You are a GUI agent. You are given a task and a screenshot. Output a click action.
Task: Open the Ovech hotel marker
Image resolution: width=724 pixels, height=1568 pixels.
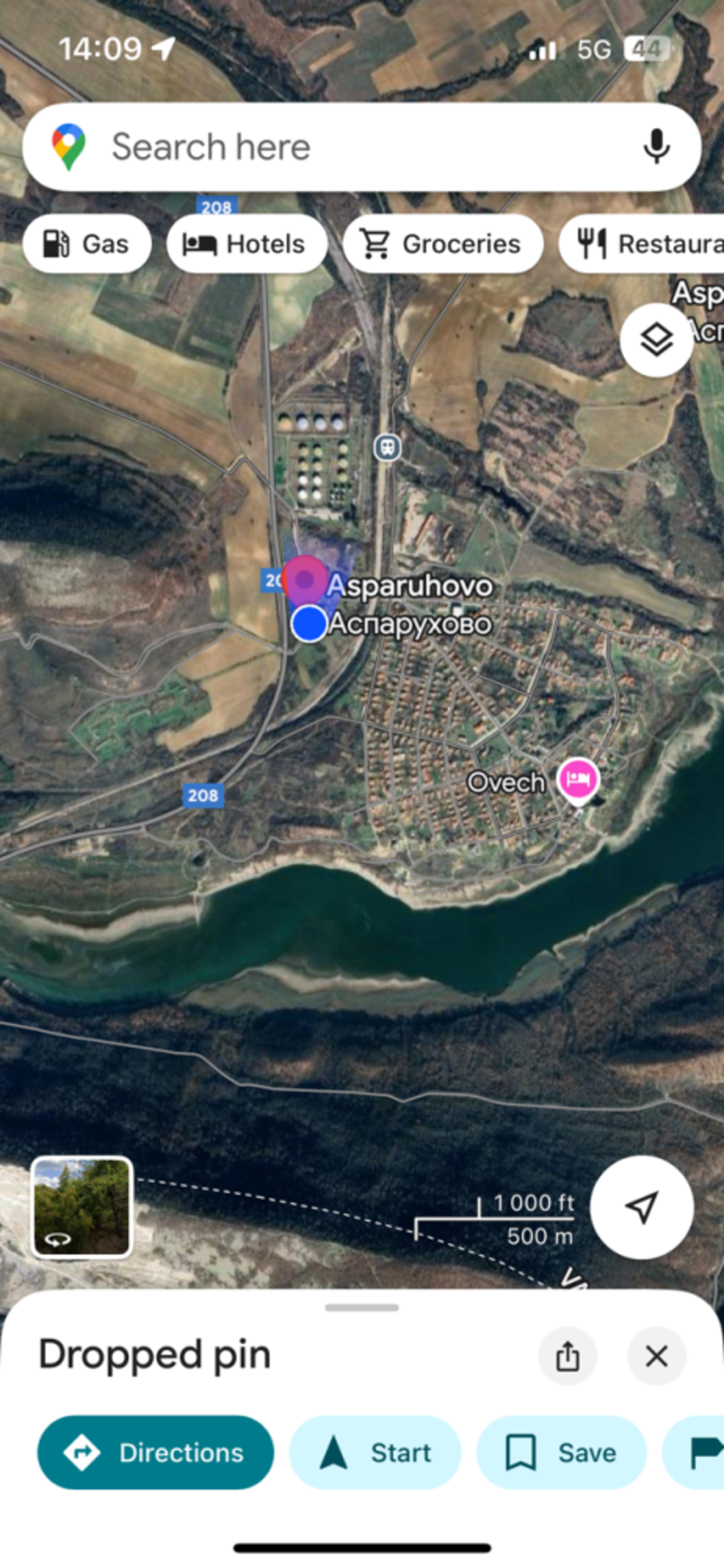[x=578, y=779]
